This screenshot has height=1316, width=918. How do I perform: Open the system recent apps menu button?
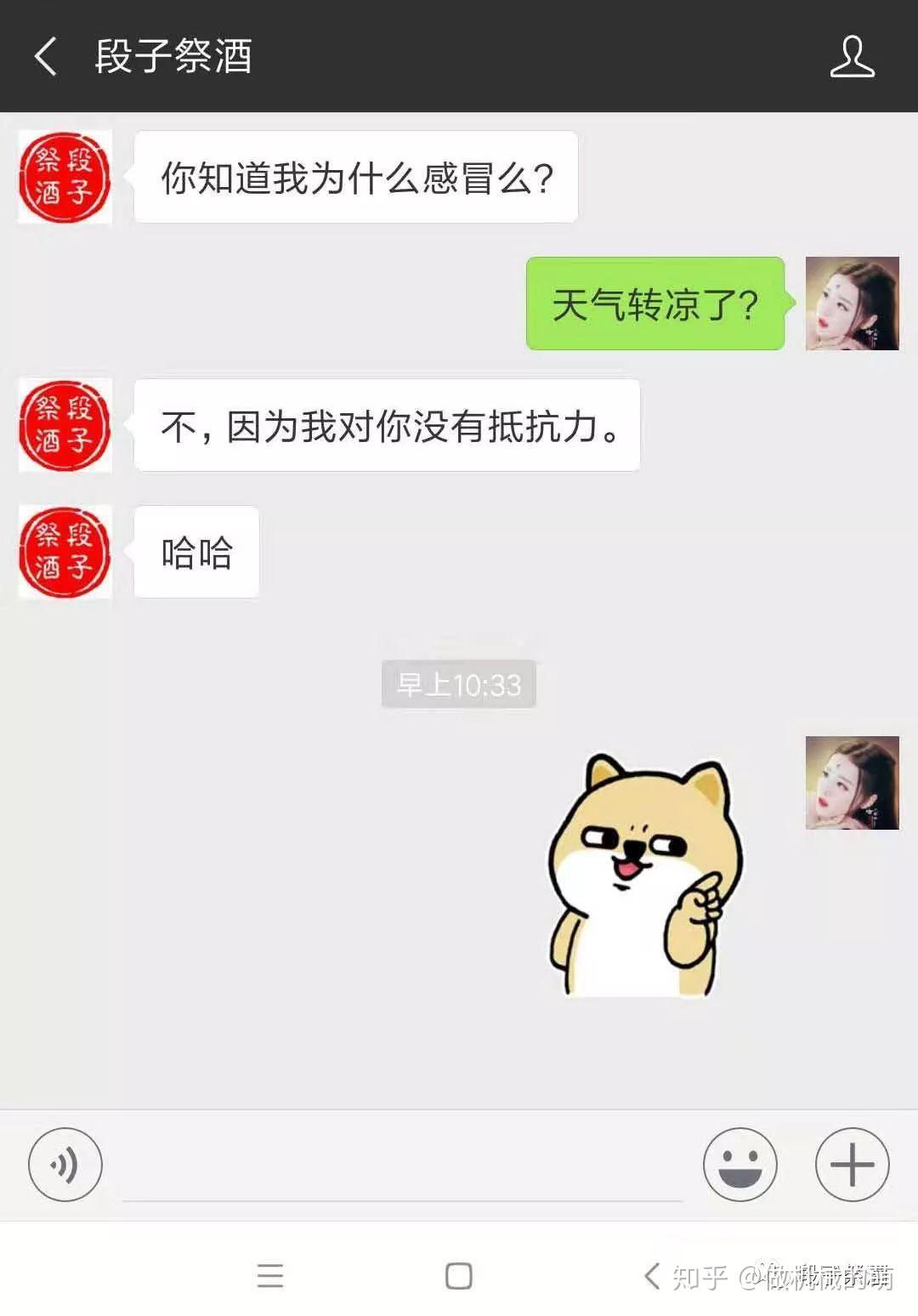[270, 1276]
